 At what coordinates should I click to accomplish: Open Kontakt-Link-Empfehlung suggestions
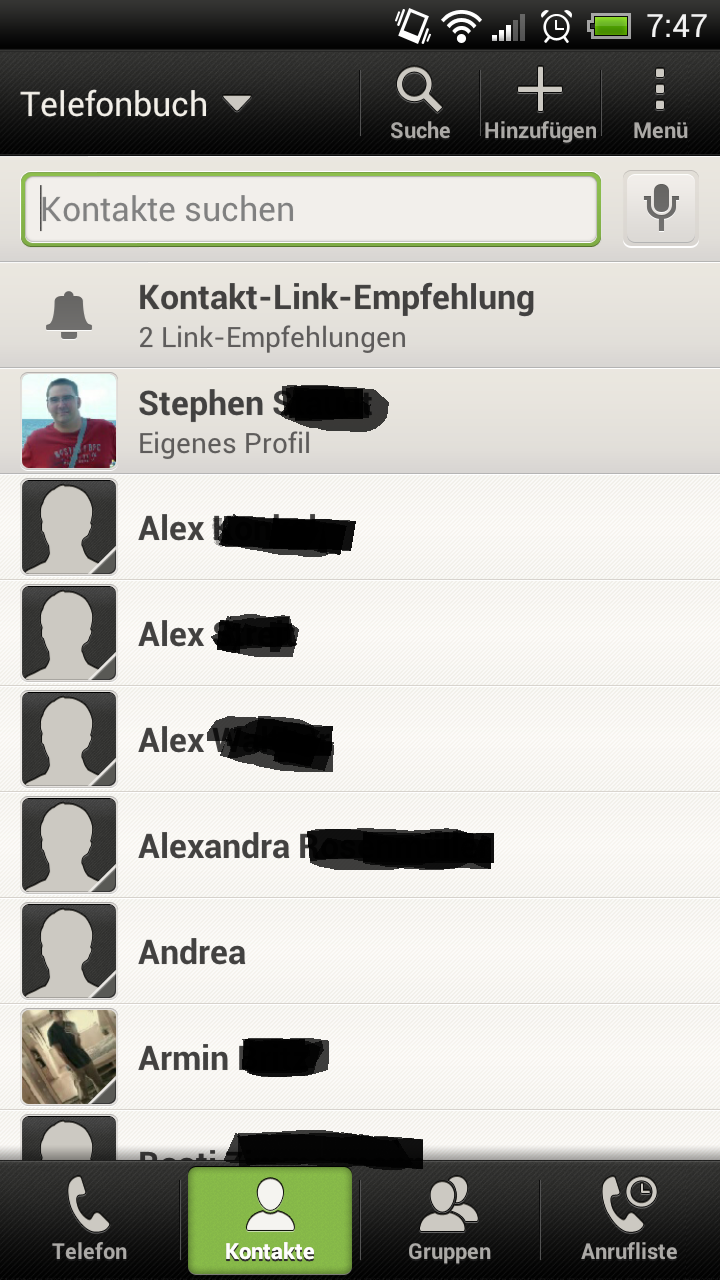[360, 315]
